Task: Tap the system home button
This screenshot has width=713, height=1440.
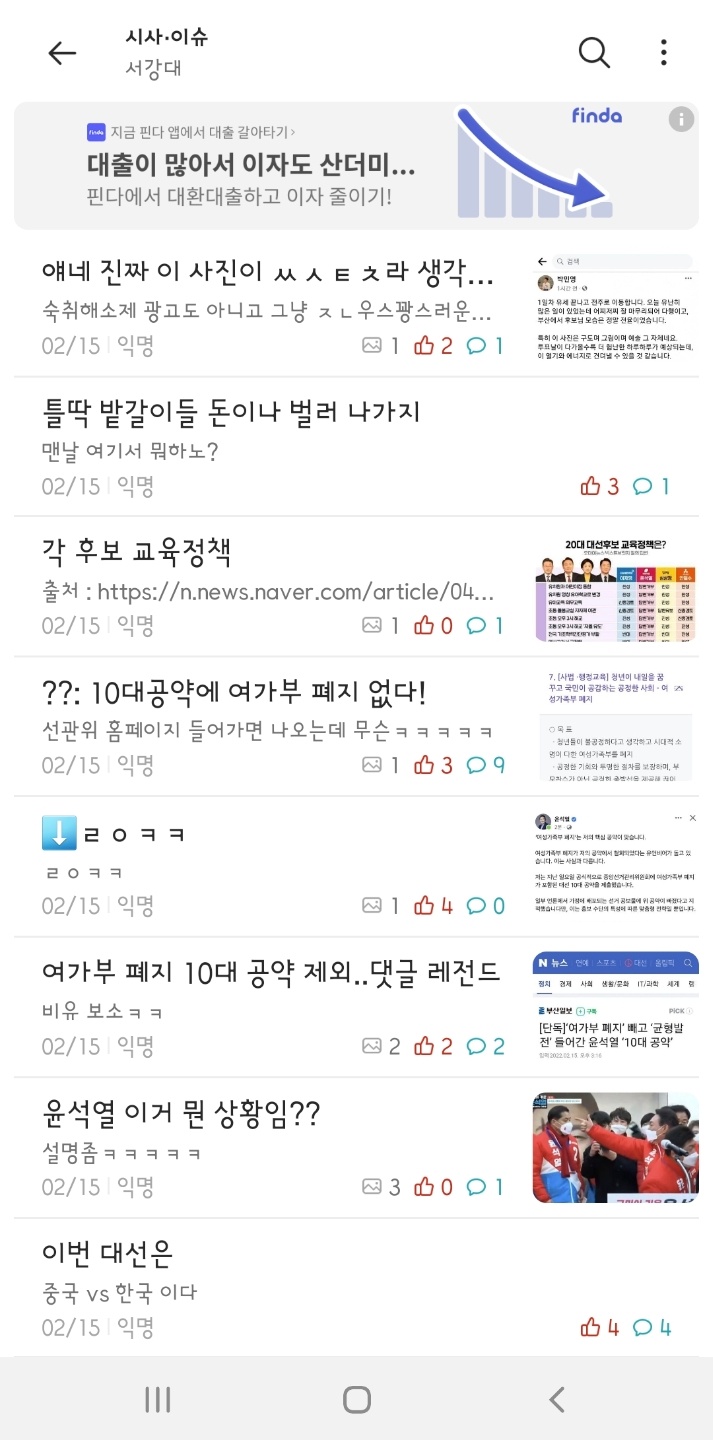Action: coord(356,1399)
